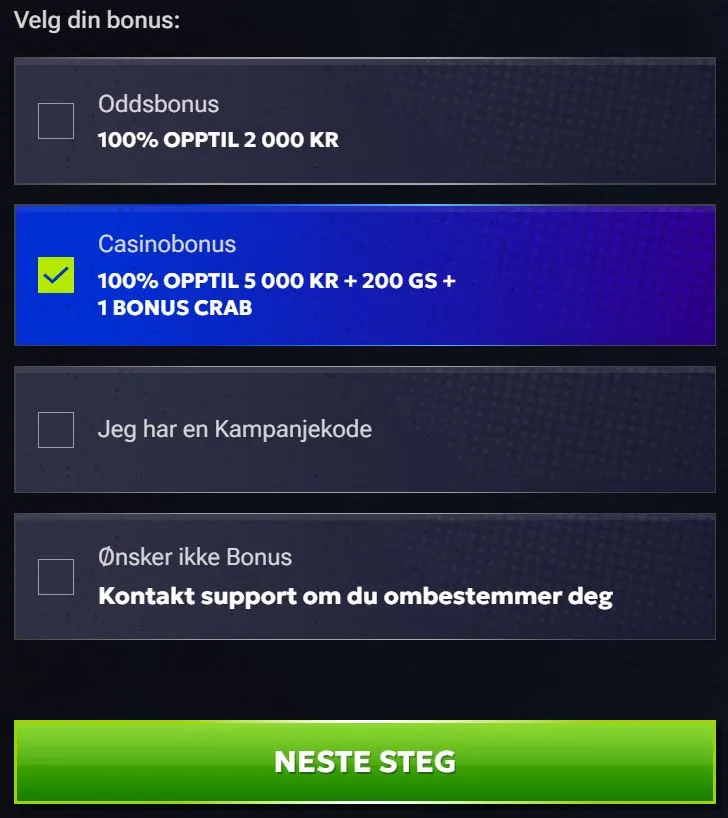Screen dimensions: 728x818
Task: Click the Jeg har en Kampanjekode label
Action: click(x=234, y=430)
